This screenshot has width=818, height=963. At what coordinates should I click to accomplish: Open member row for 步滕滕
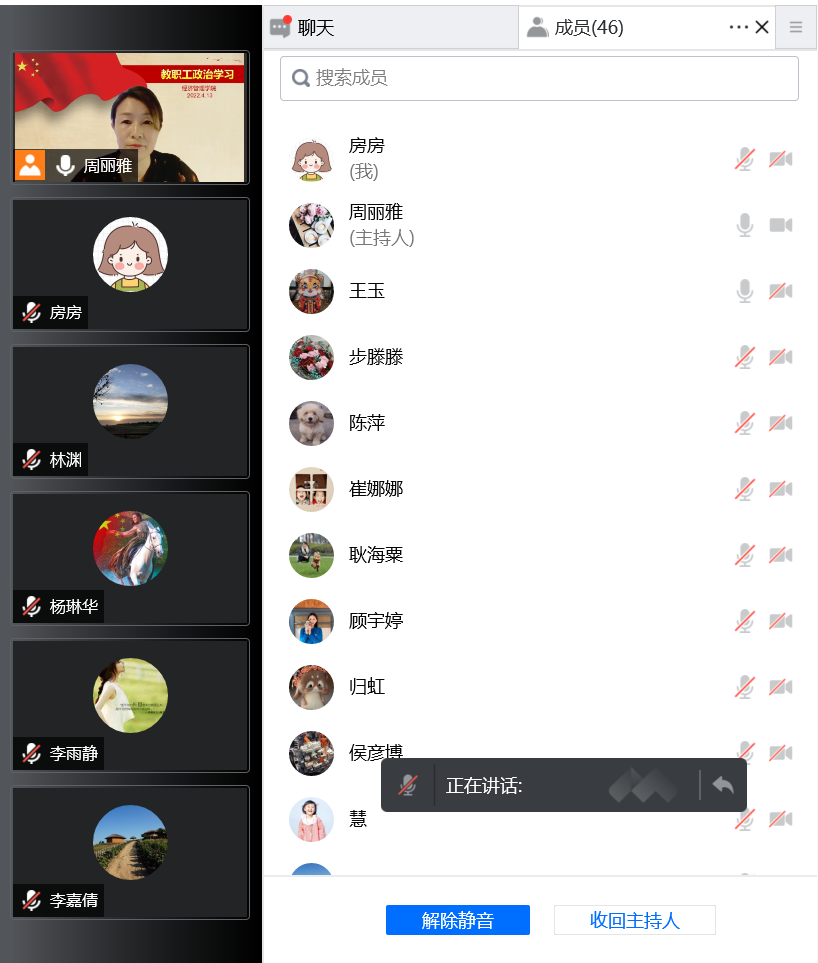pos(376,357)
